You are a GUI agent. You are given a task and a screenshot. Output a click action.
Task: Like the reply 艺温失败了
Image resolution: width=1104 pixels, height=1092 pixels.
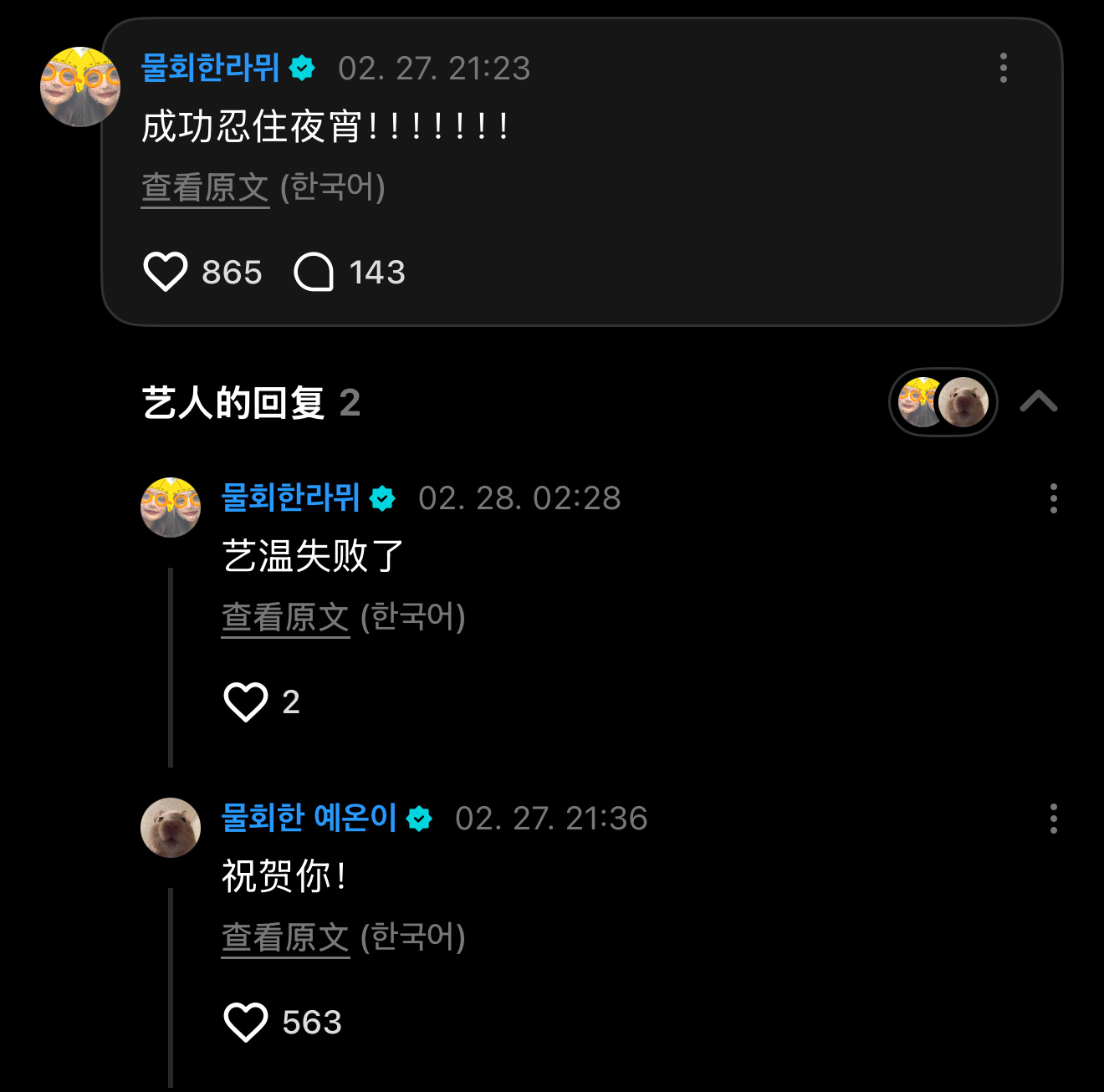coord(245,702)
